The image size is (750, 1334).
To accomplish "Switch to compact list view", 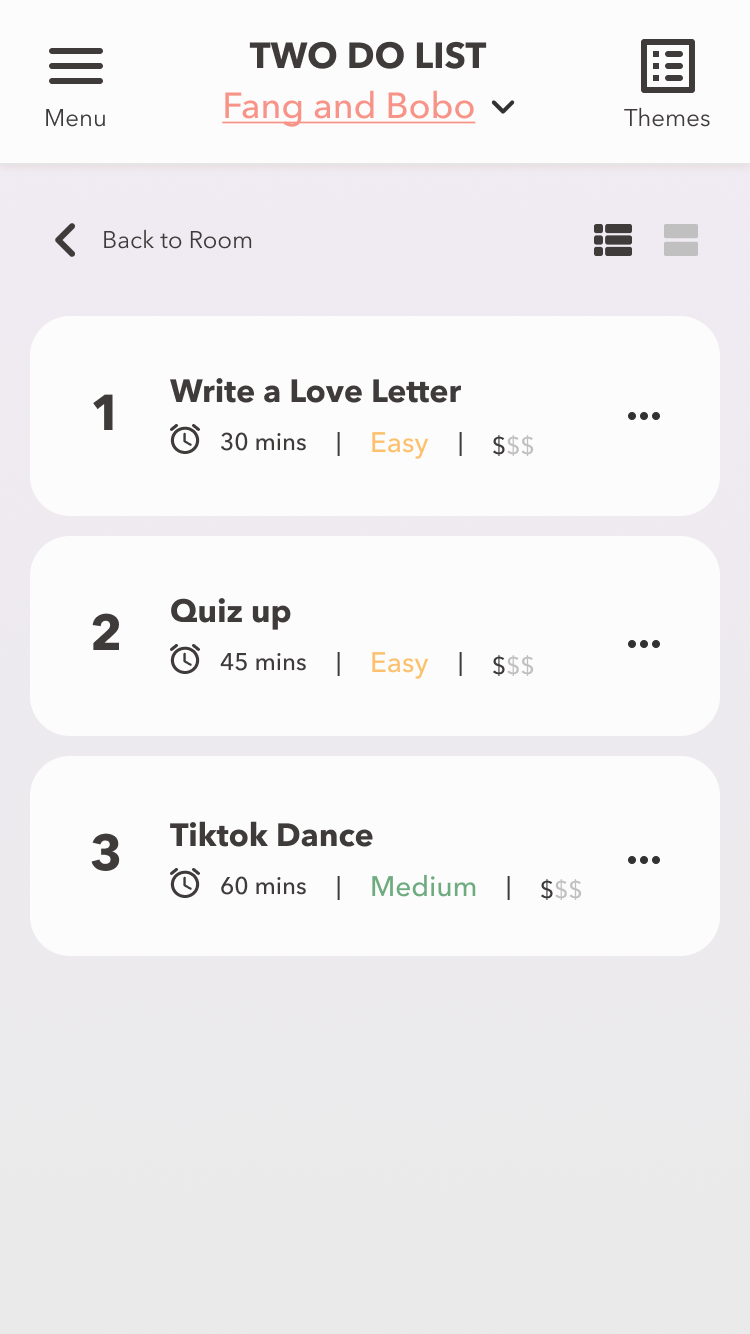I will pyautogui.click(x=613, y=240).
